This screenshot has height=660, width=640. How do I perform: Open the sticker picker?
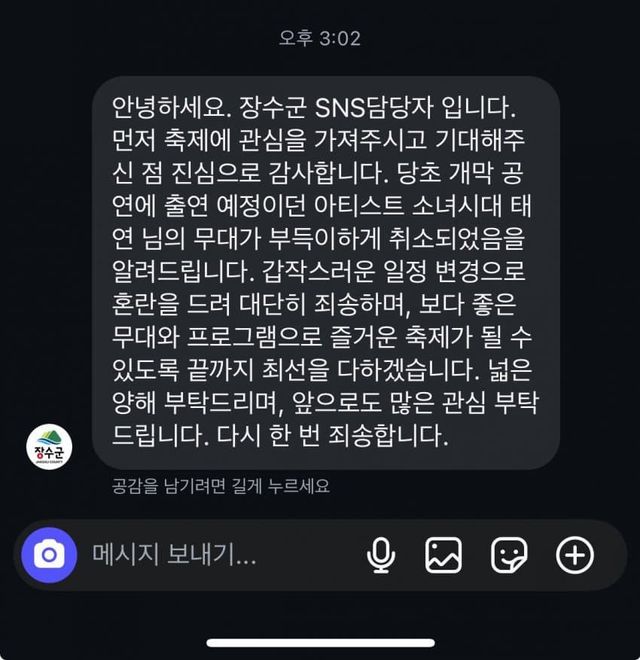coord(508,555)
